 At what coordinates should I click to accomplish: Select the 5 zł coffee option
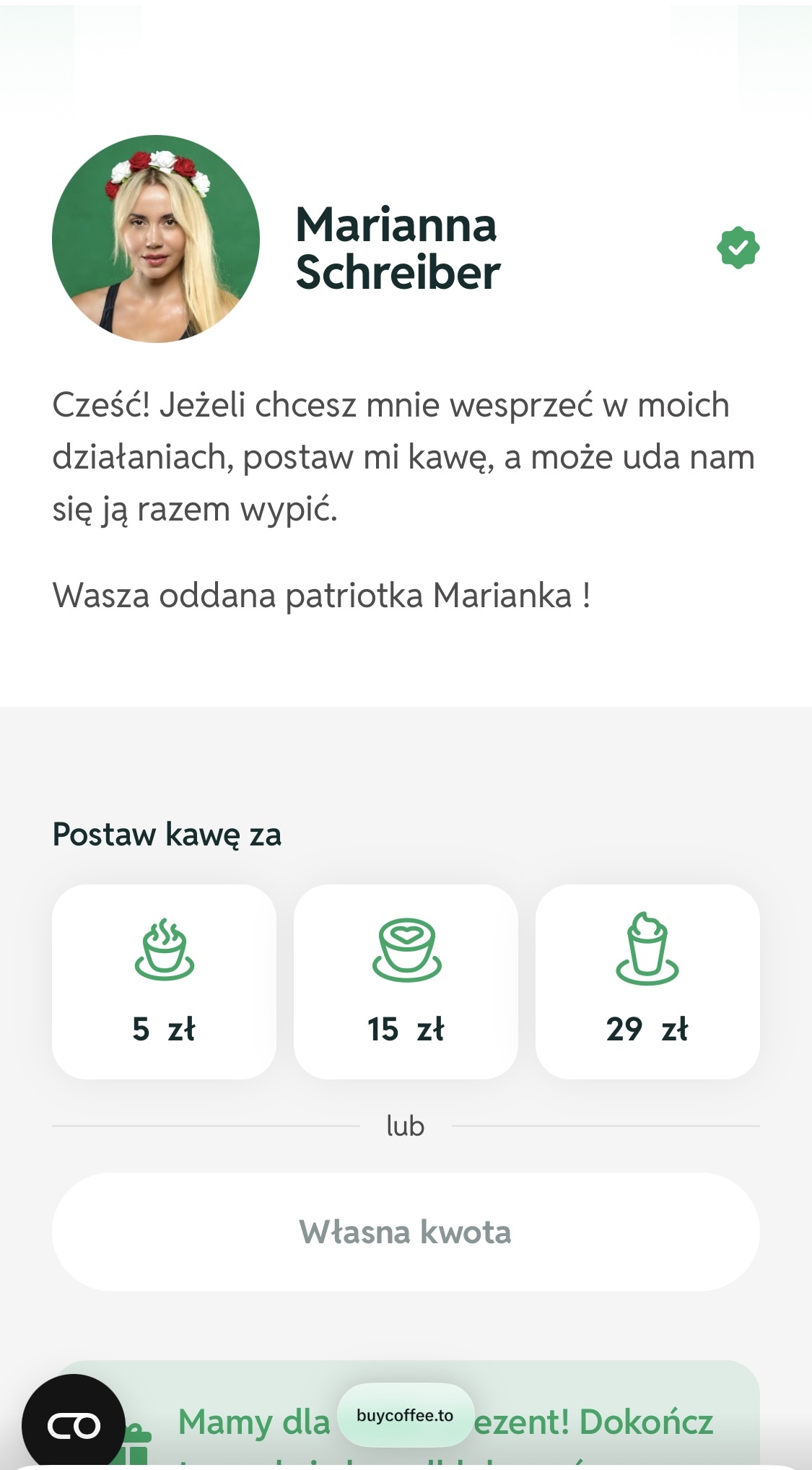164,981
